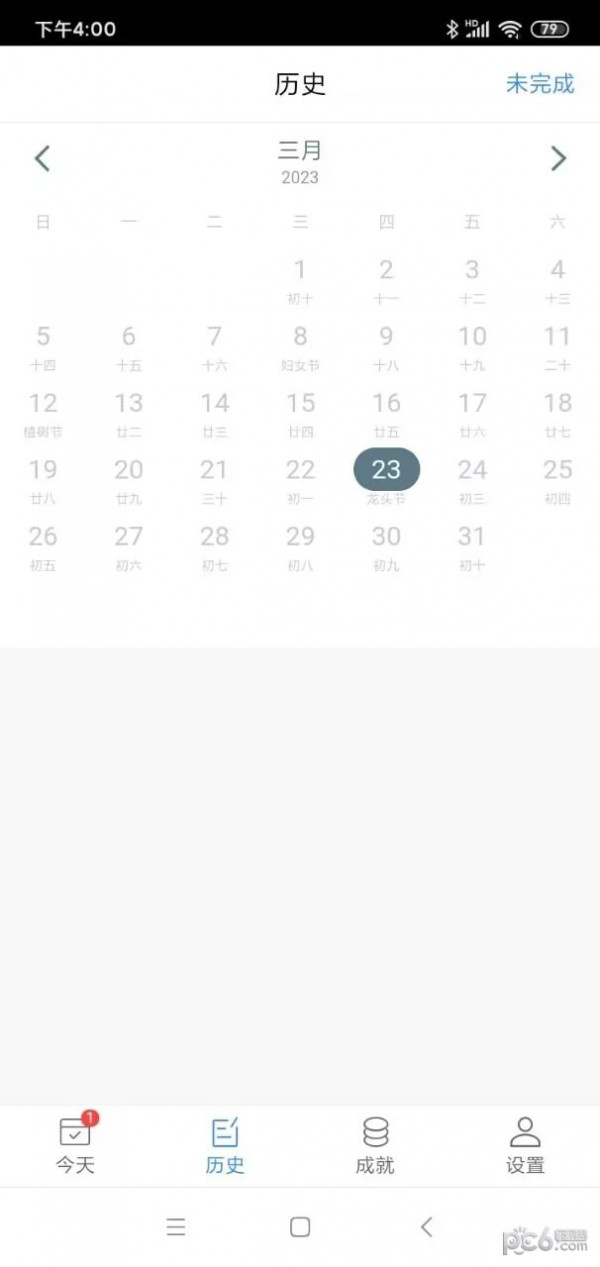This screenshot has width=600, height=1267.
Task: Go to the previous month
Action: pos(42,158)
